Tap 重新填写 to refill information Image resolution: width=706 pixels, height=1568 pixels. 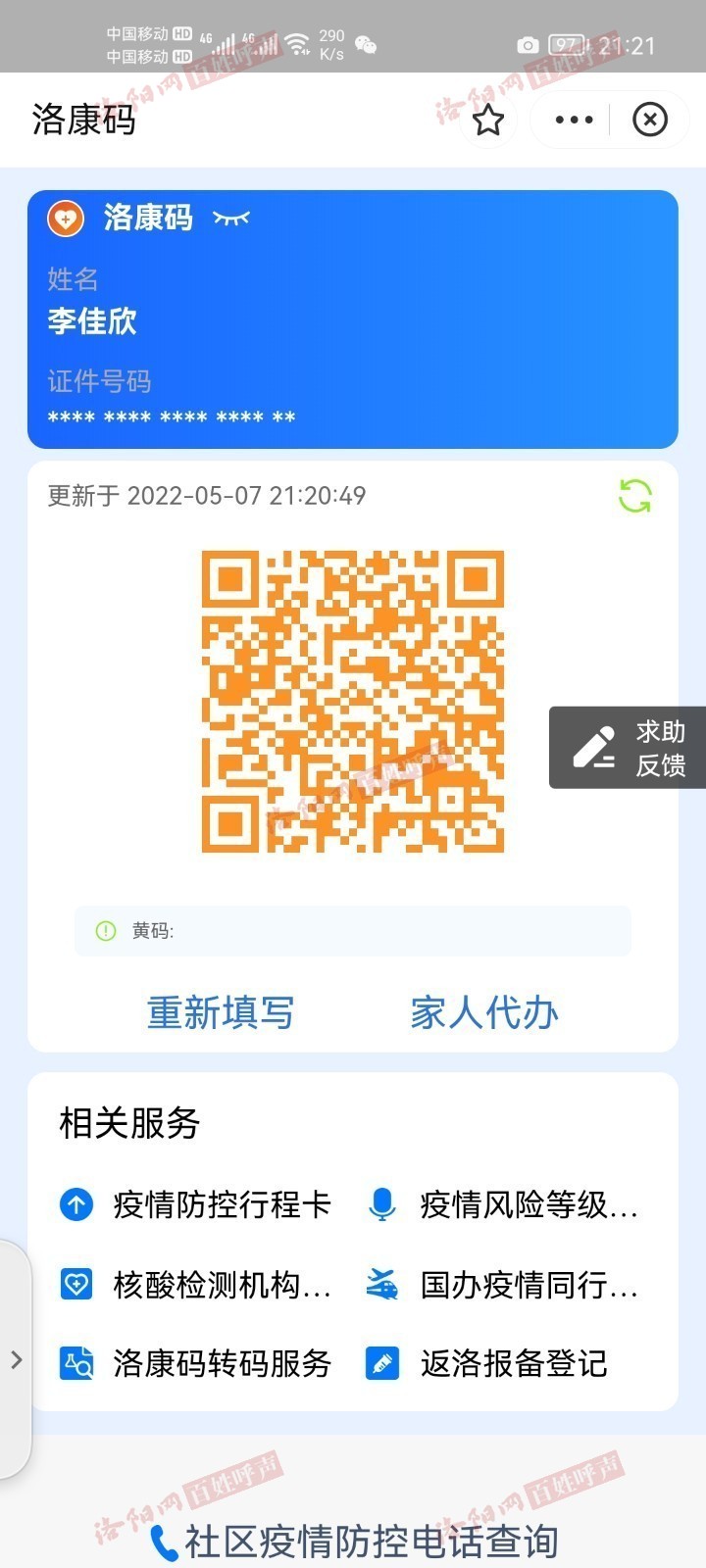tap(221, 1012)
